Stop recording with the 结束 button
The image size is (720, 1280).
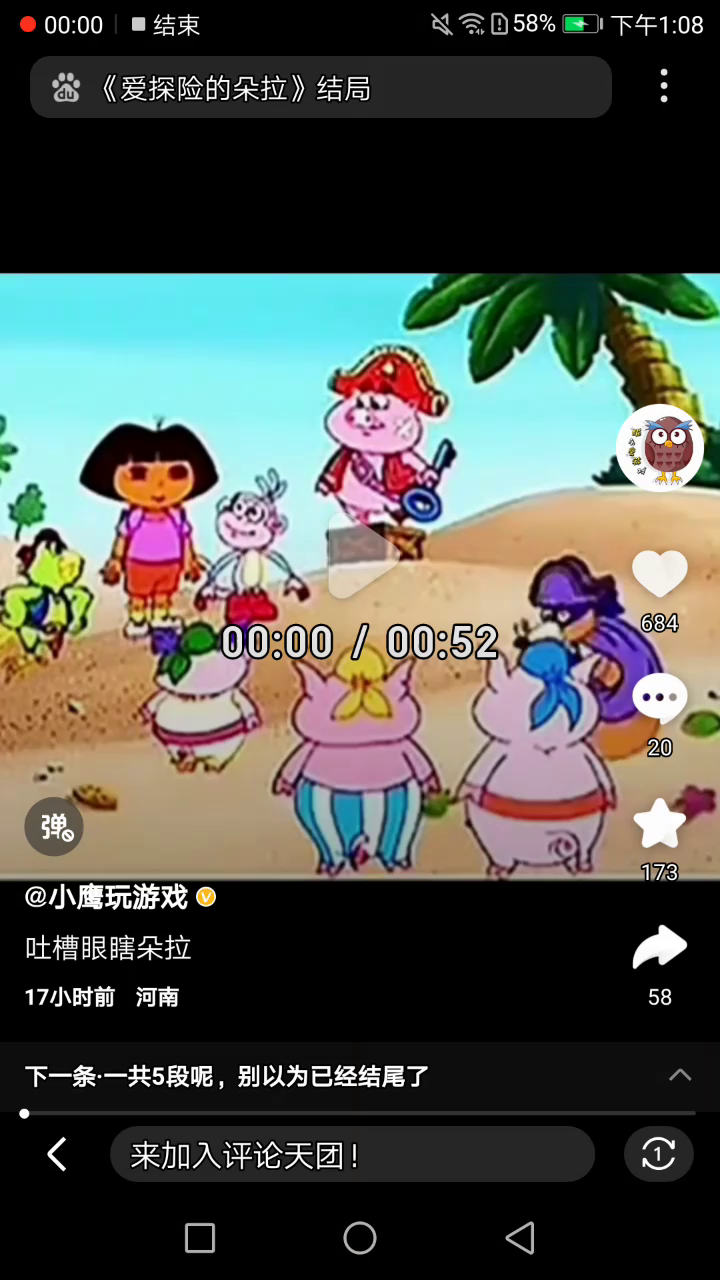point(166,25)
